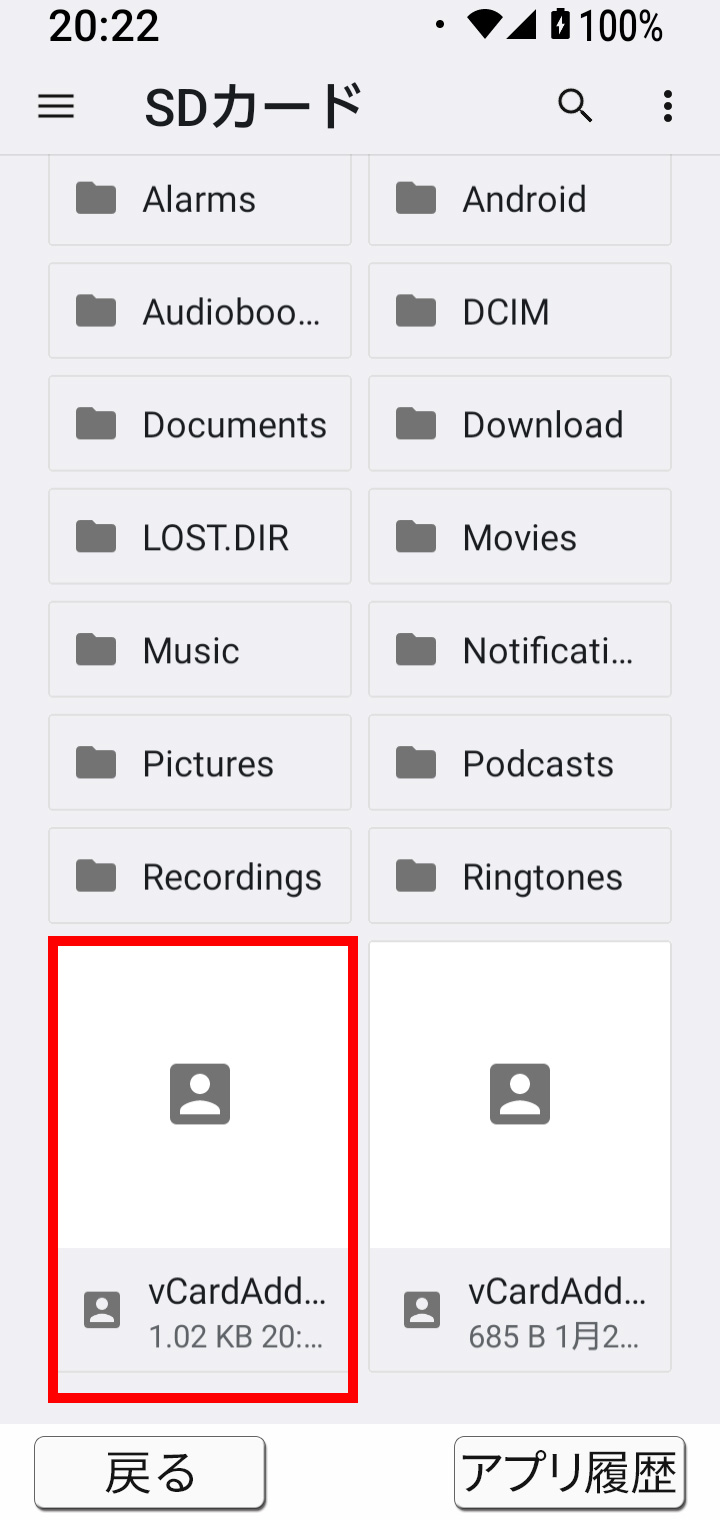Open the overflow options menu

point(667,106)
